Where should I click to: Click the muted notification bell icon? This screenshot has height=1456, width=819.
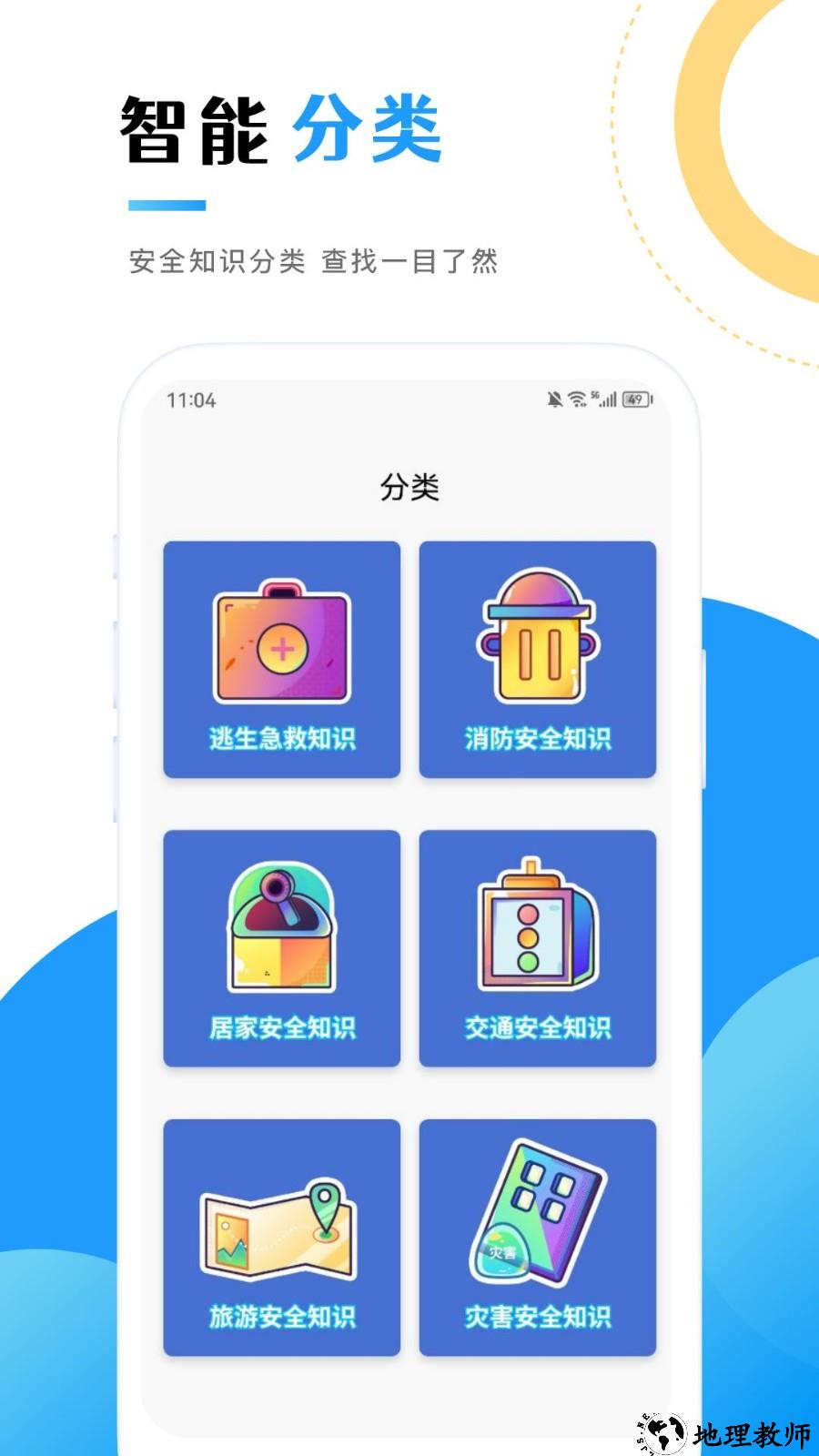[553, 398]
